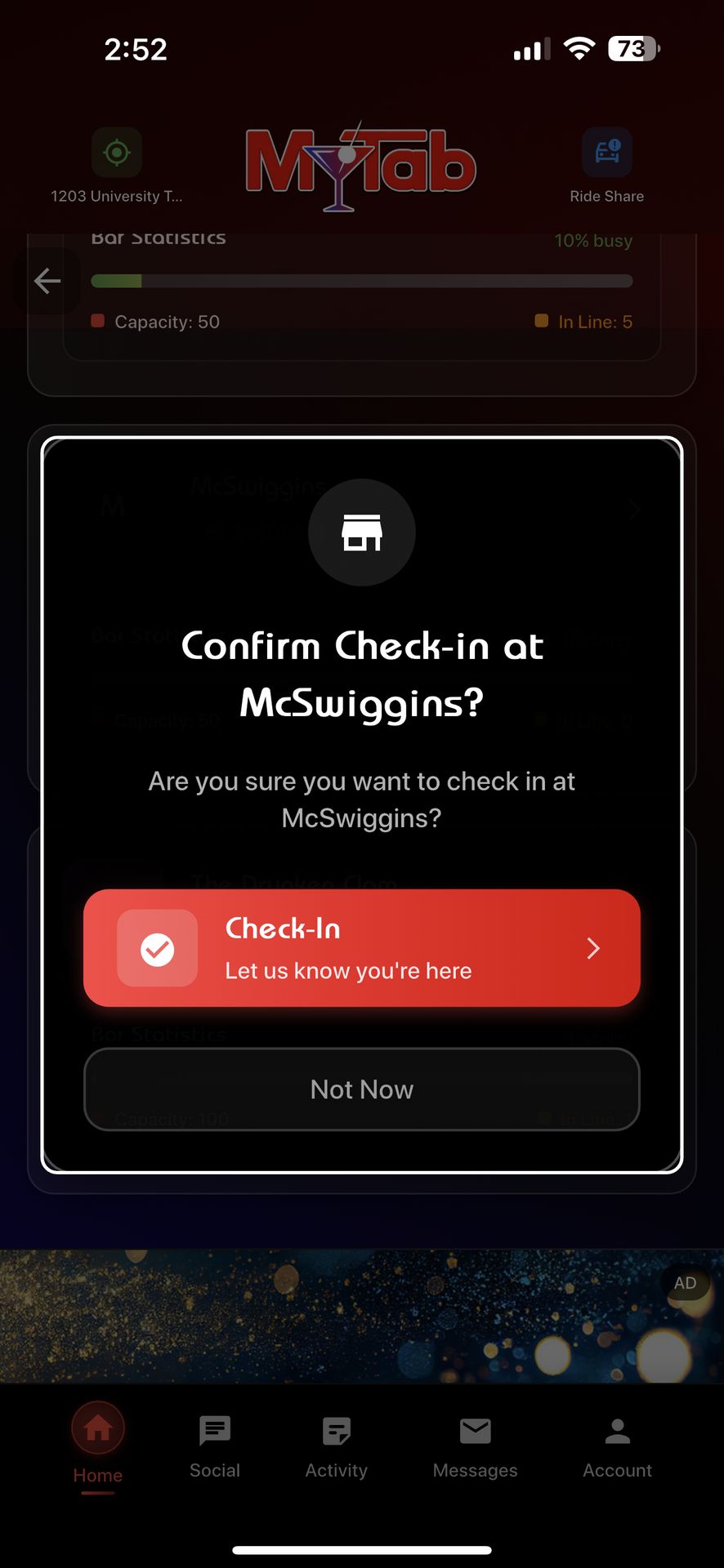The width and height of the screenshot is (724, 1568).
Task: Open Ride Share
Action: point(606,154)
